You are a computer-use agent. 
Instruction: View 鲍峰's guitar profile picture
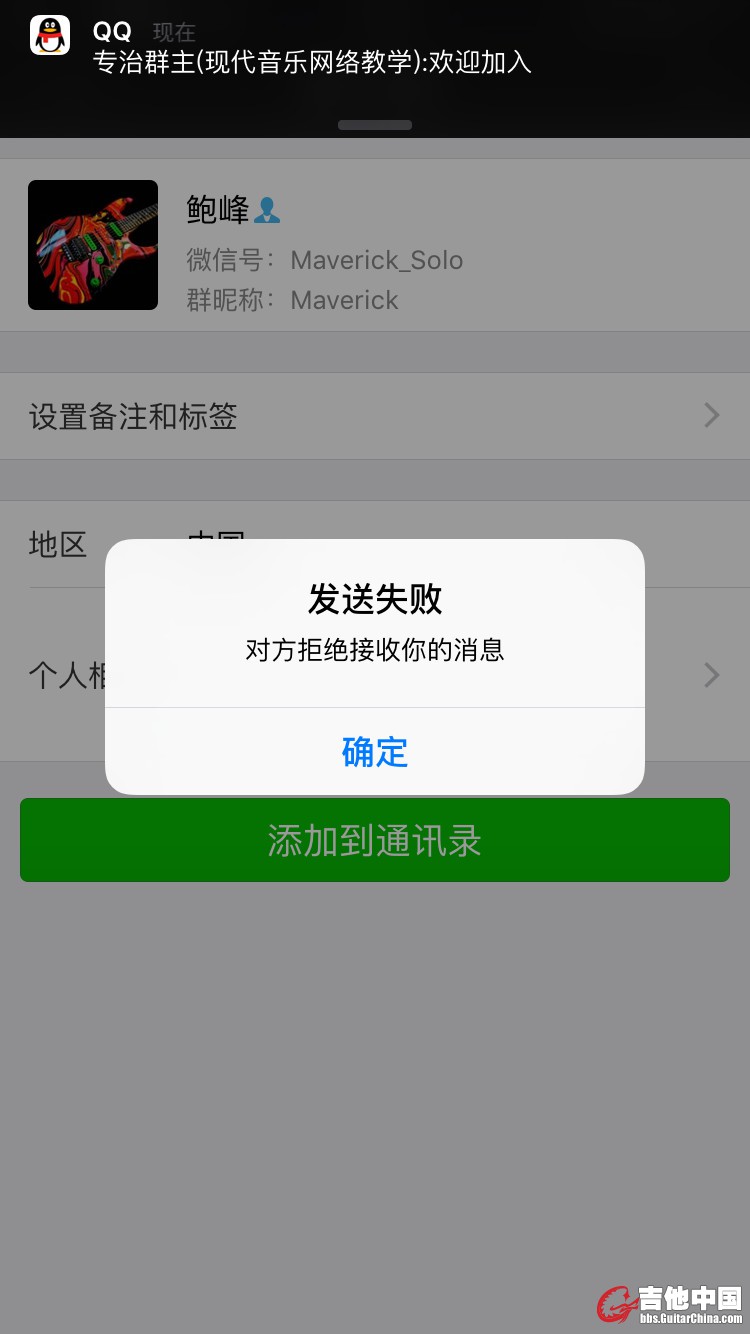pyautogui.click(x=93, y=245)
